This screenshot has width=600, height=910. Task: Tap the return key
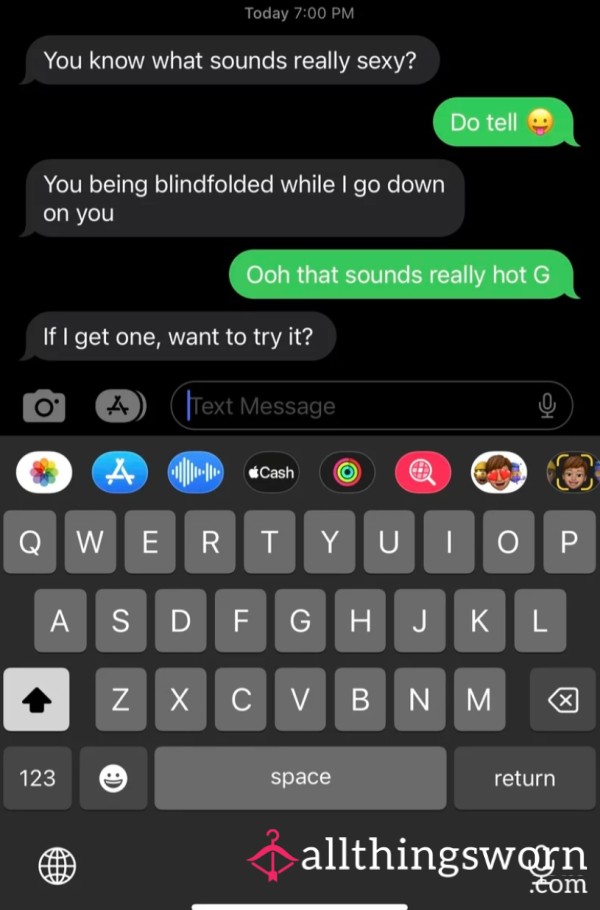click(524, 778)
